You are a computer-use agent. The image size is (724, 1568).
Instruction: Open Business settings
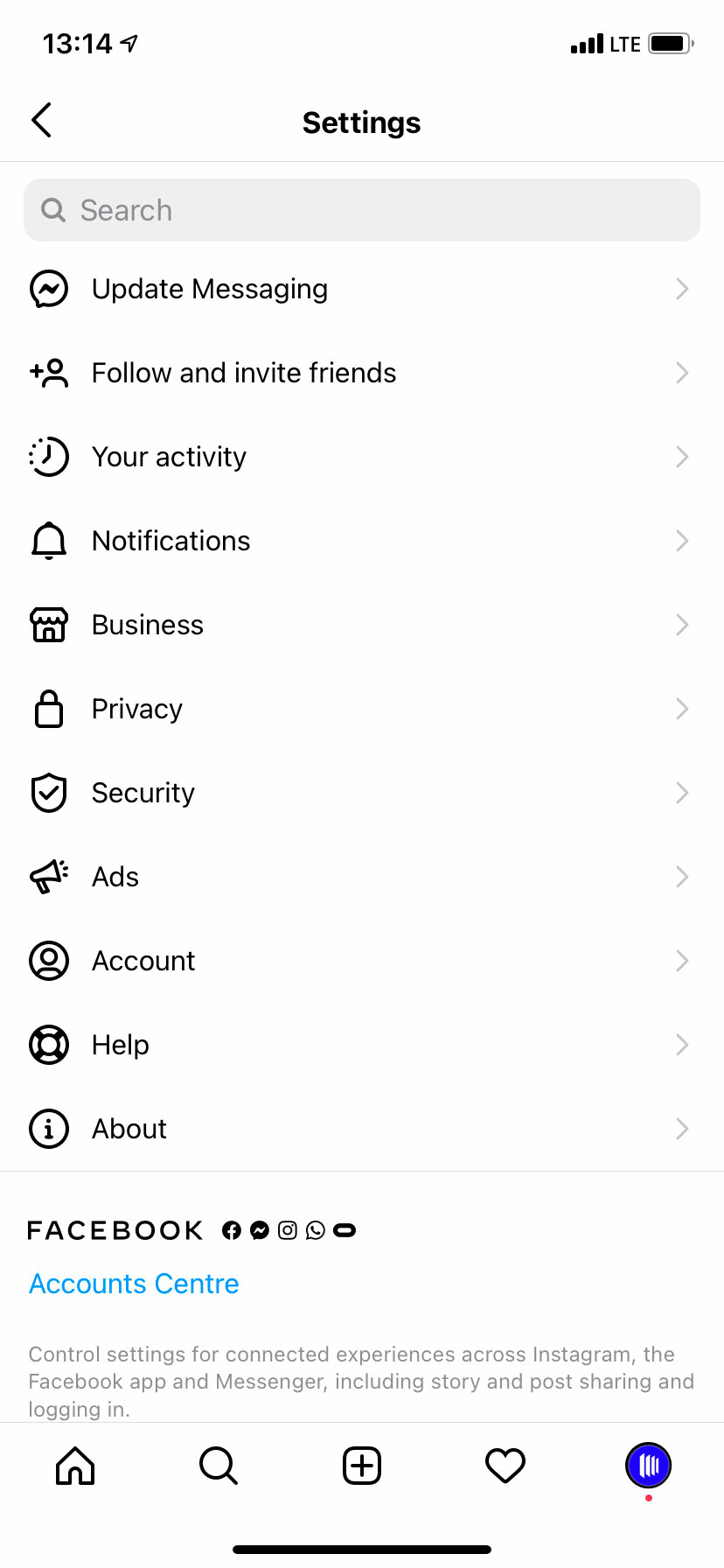pos(362,625)
